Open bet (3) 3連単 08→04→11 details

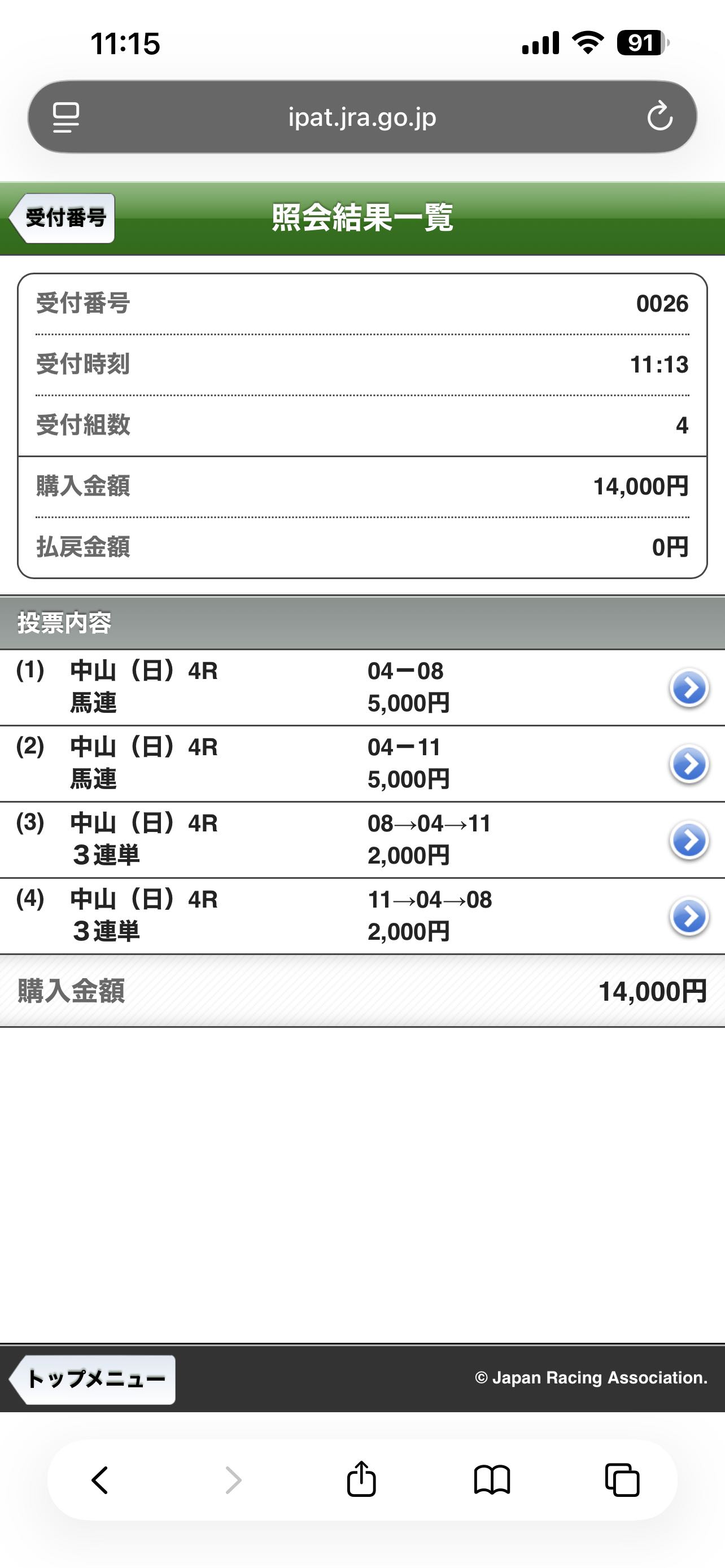tap(688, 840)
